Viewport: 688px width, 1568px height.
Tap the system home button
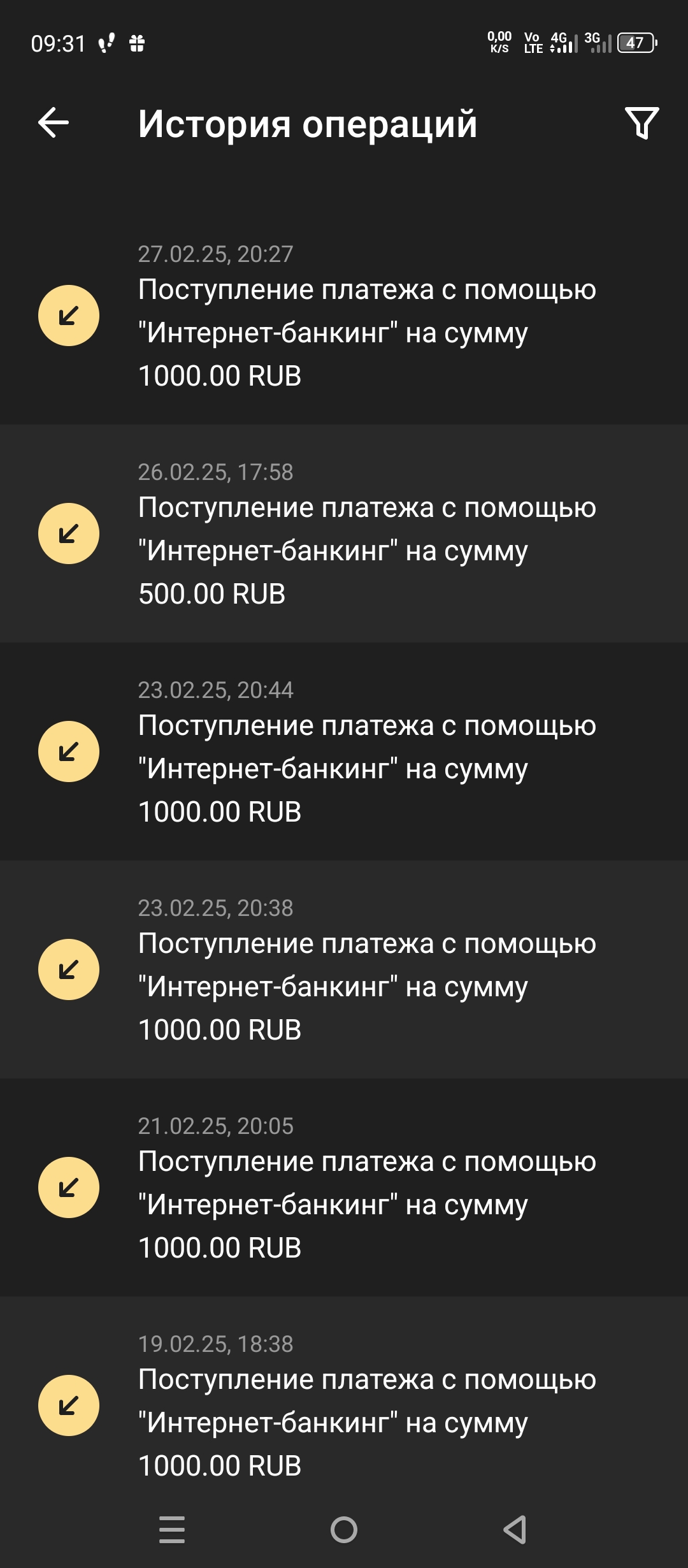[344, 1529]
